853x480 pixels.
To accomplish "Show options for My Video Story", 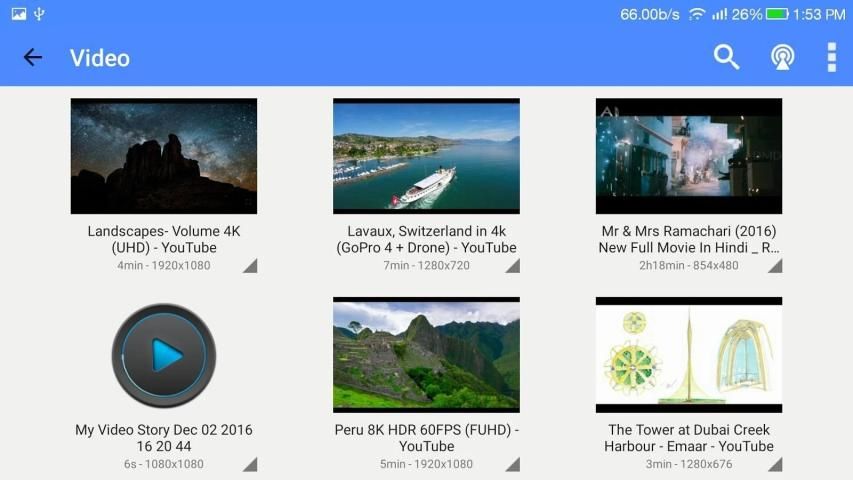I will coord(250,464).
